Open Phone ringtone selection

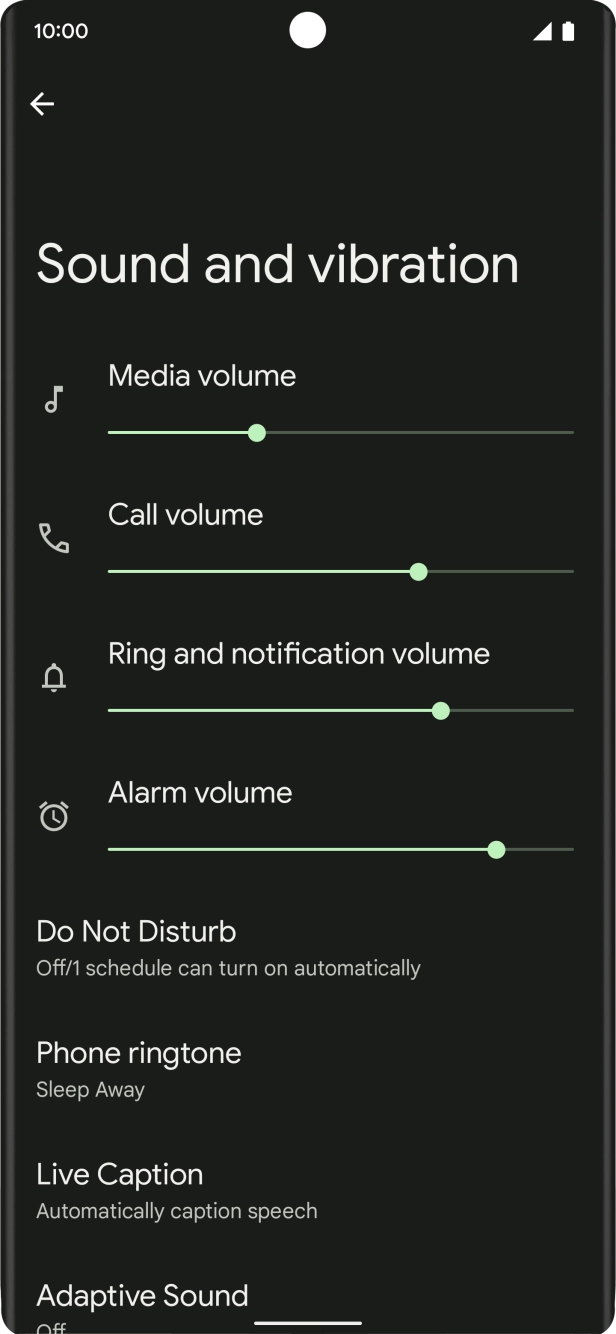[x=139, y=1068]
